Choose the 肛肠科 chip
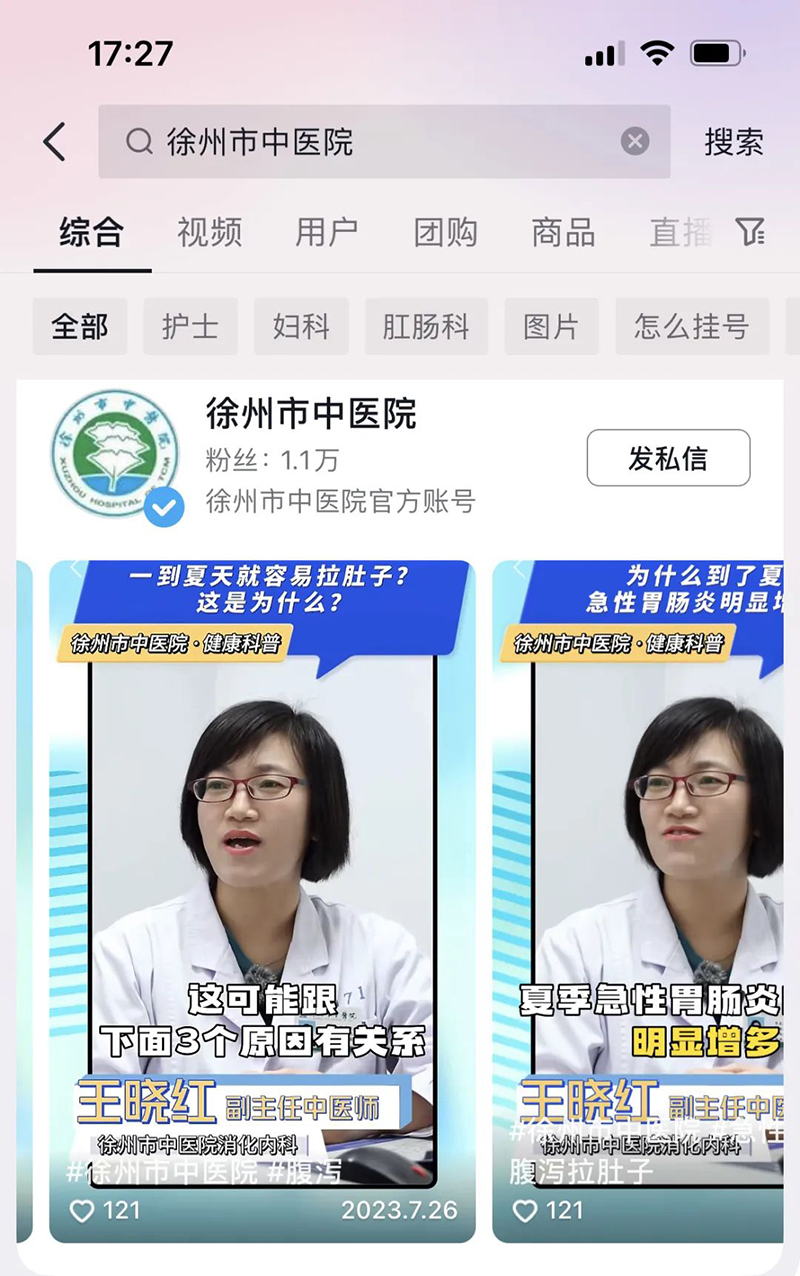Screen dimensions: 800x1276 click(426, 326)
